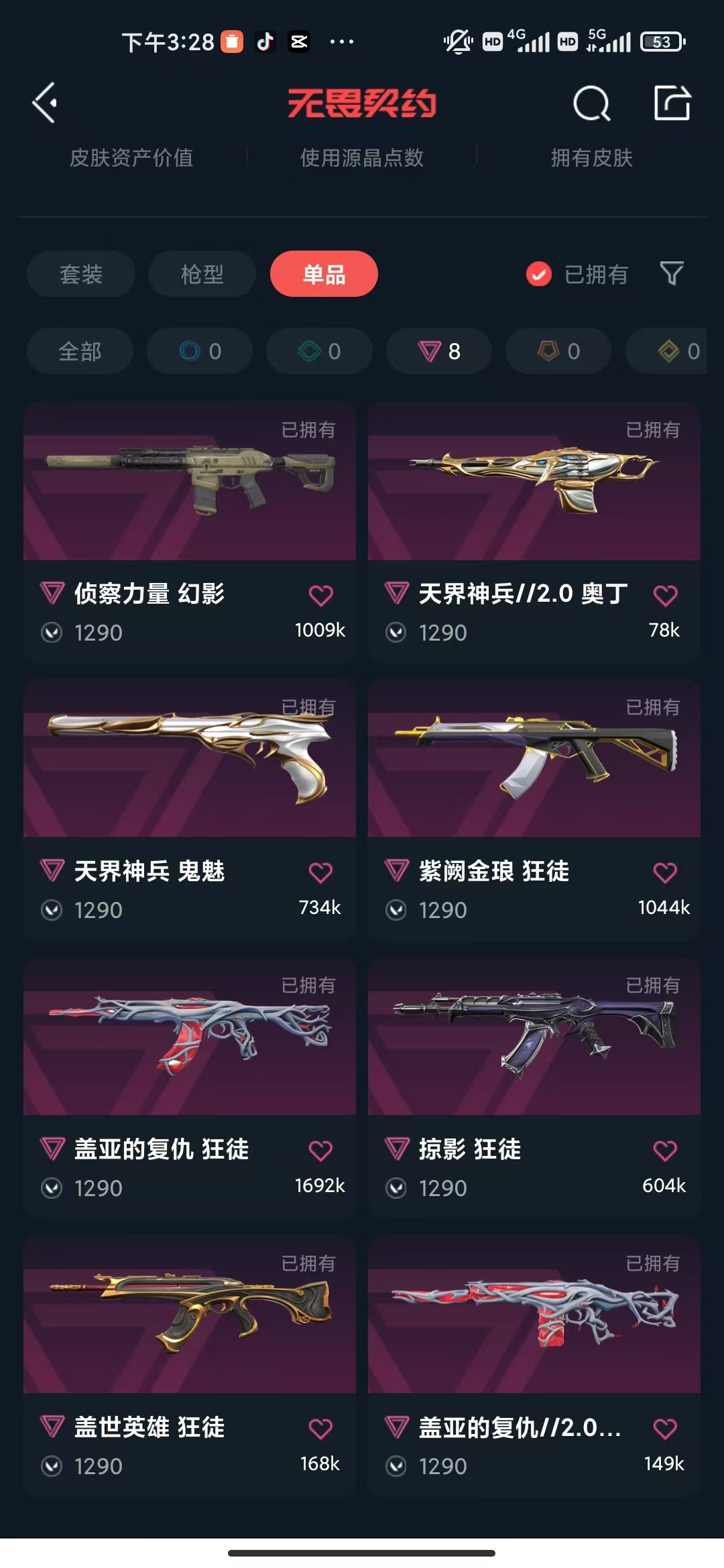Filter by the green diamond tier chip
Viewport: 724px width, 1568px height.
pyautogui.click(x=319, y=351)
